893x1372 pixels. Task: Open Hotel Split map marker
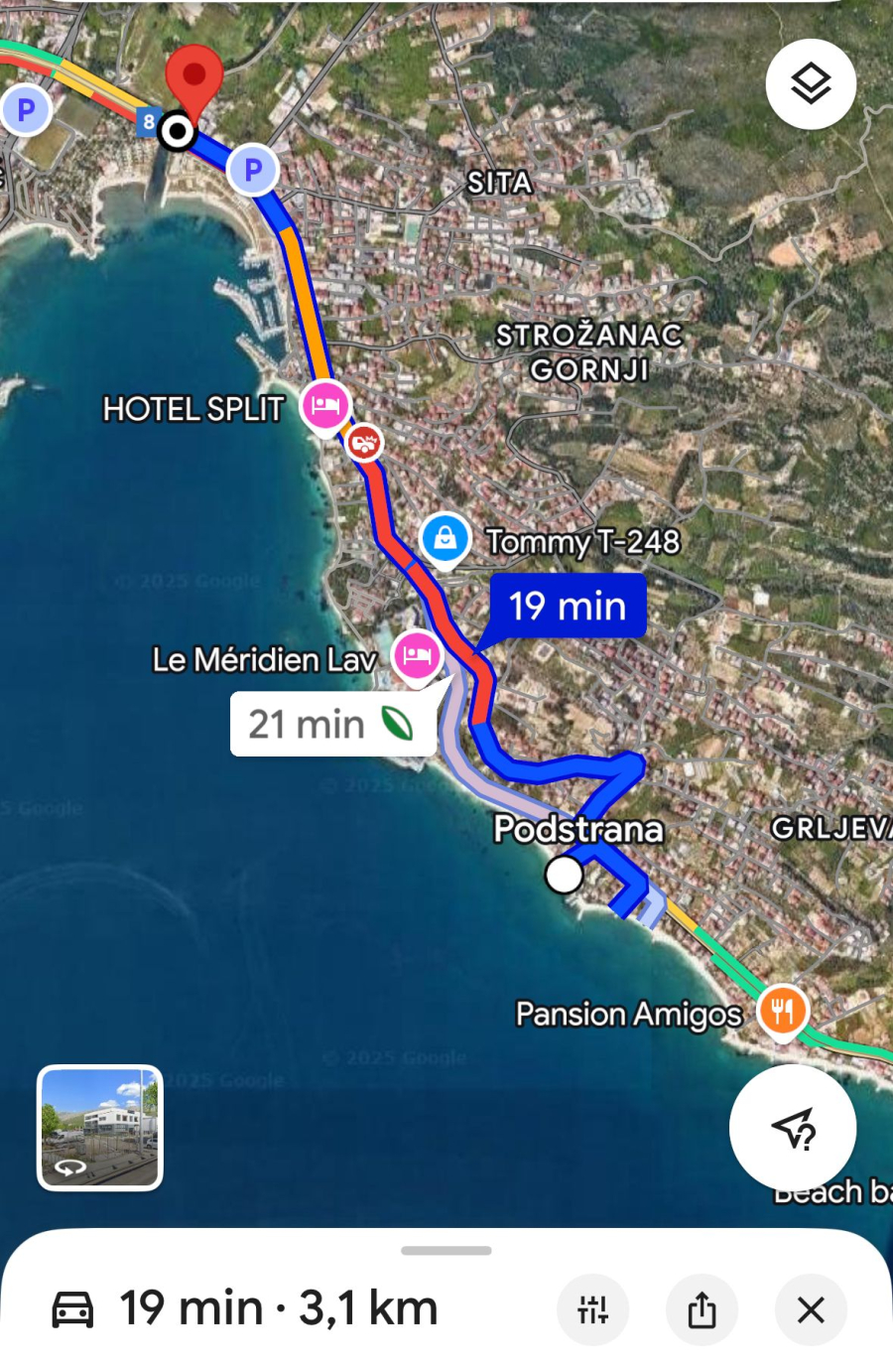tap(325, 405)
